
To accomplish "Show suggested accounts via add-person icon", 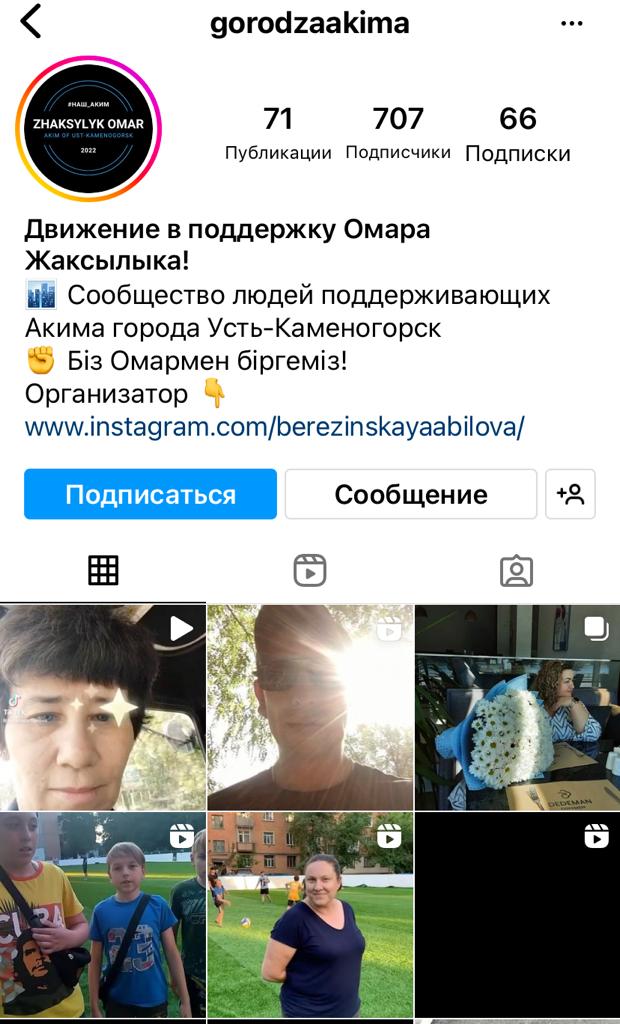I will point(570,494).
